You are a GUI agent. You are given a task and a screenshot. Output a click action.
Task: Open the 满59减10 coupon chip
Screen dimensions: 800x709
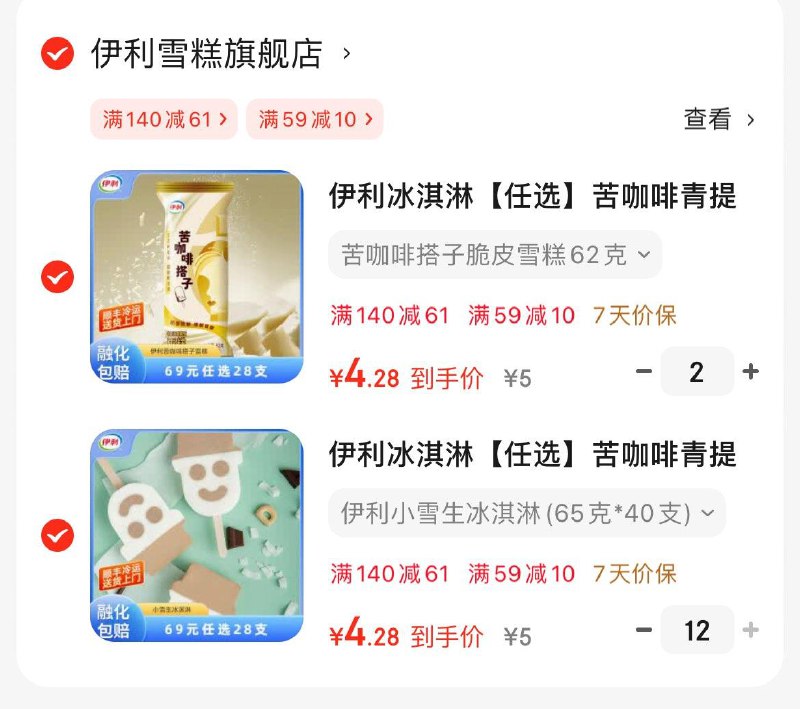pyautogui.click(x=314, y=120)
